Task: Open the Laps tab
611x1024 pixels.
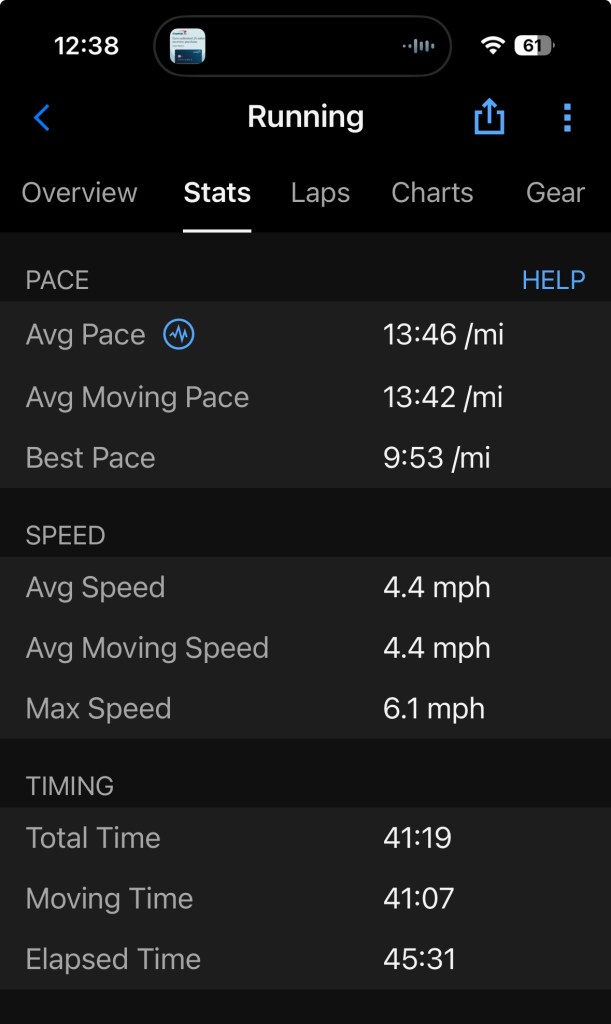Action: 320,193
